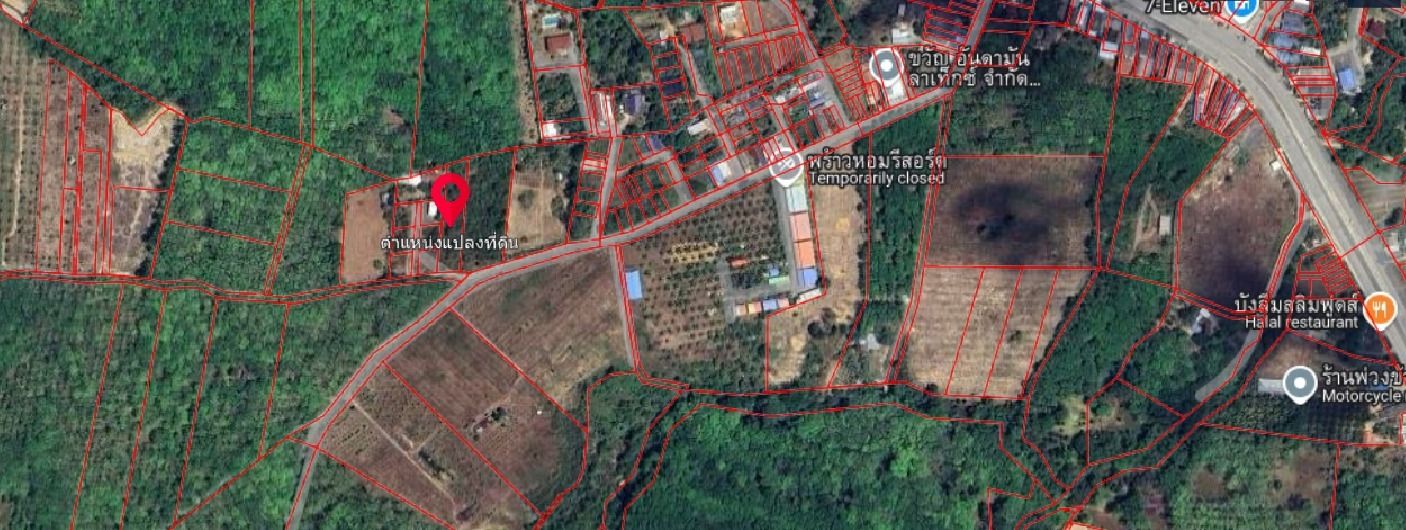Open the ขวัญ อันดามัน โลเทกซ์ company marker
The width and height of the screenshot is (1406, 530).
click(886, 68)
